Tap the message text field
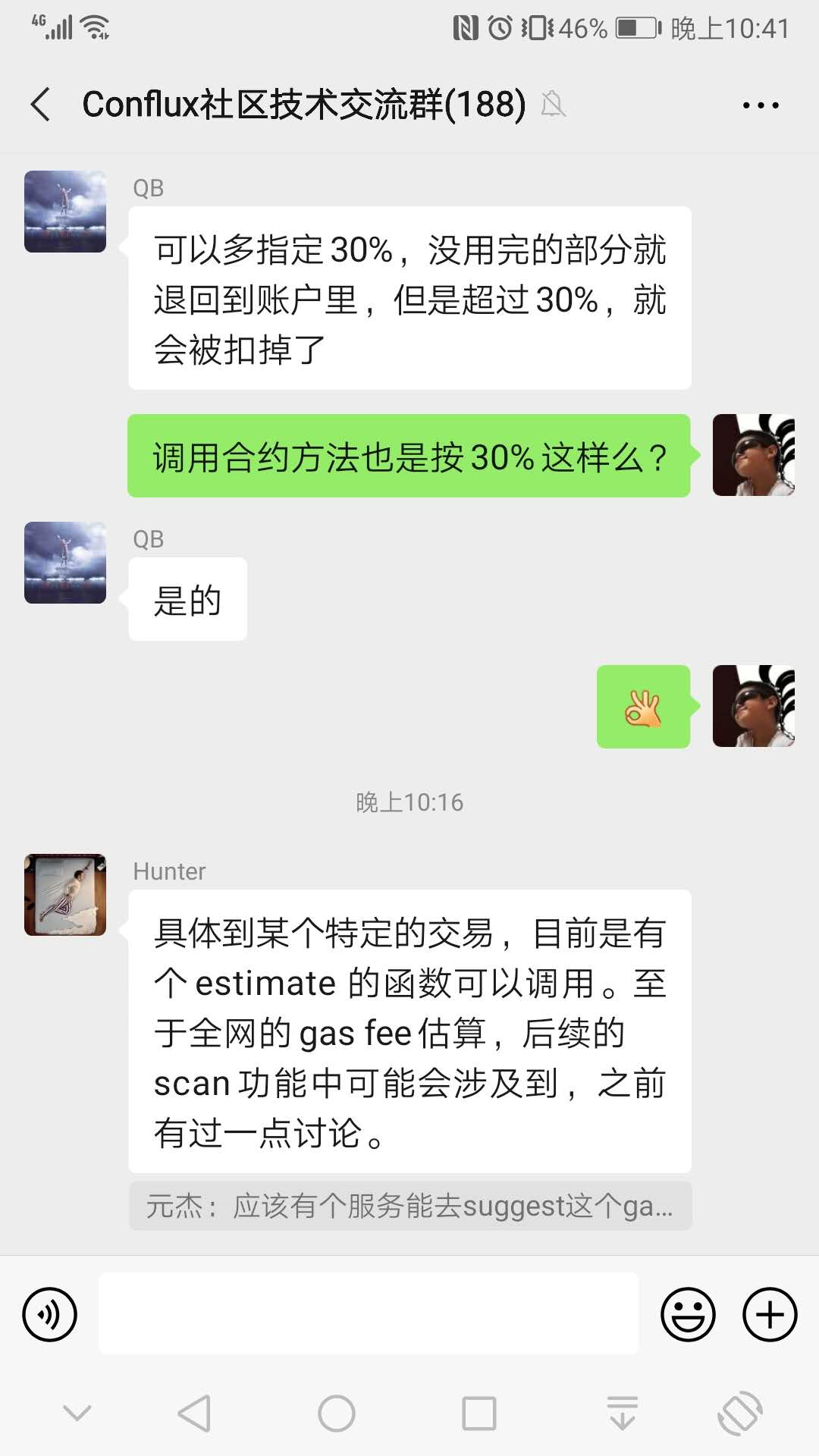 pos(369,1314)
